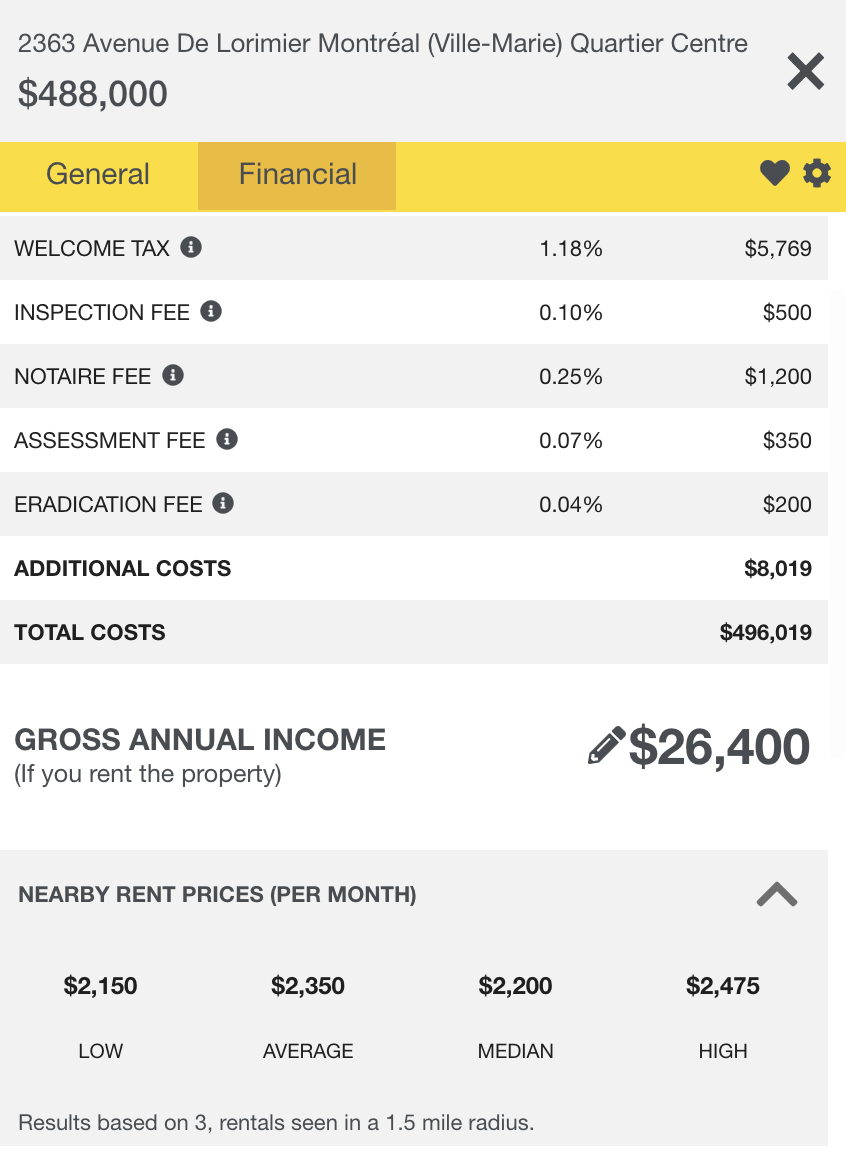Viewport: 846px width, 1154px height.
Task: Close the property details panel
Action: point(805,71)
